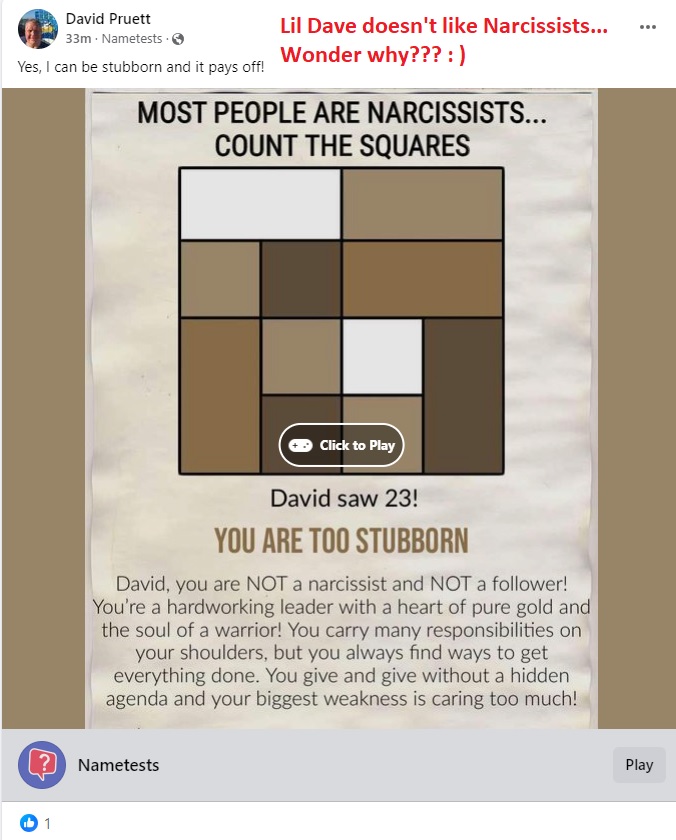The image size is (676, 840).
Task: Open the Nametests app row
Action: [118, 765]
